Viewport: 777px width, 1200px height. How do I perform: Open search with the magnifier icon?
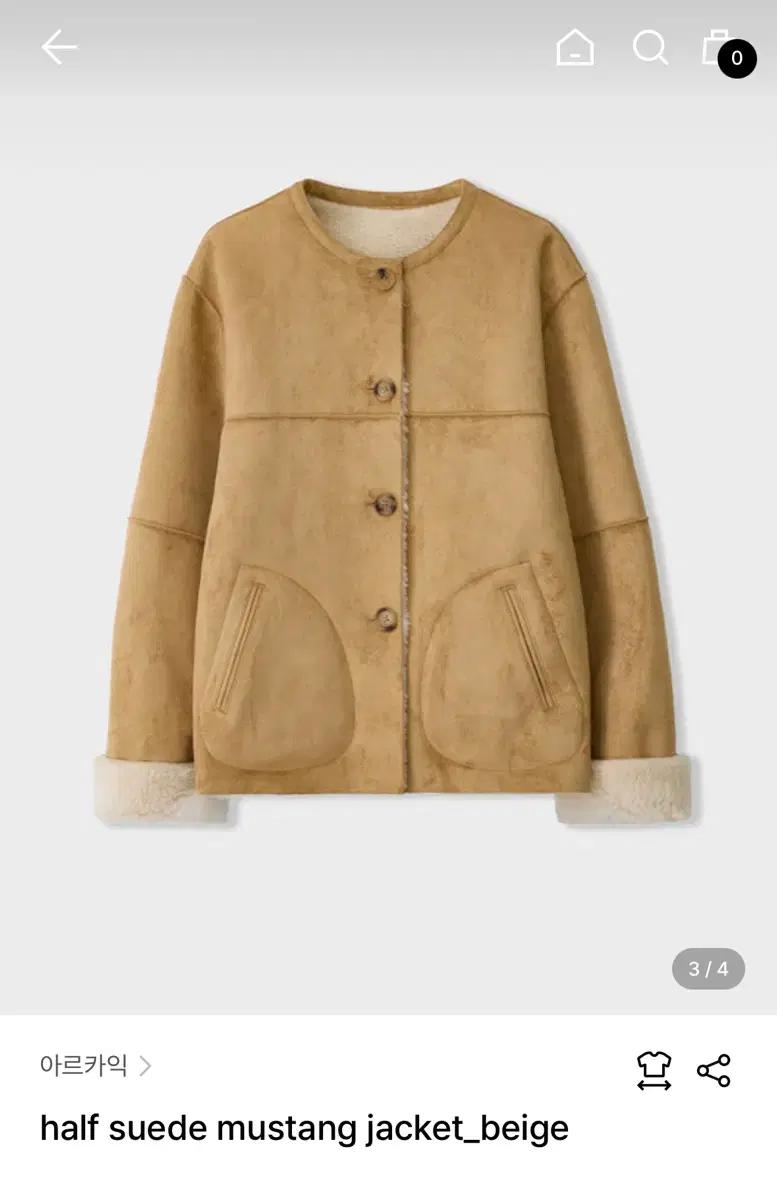point(650,47)
